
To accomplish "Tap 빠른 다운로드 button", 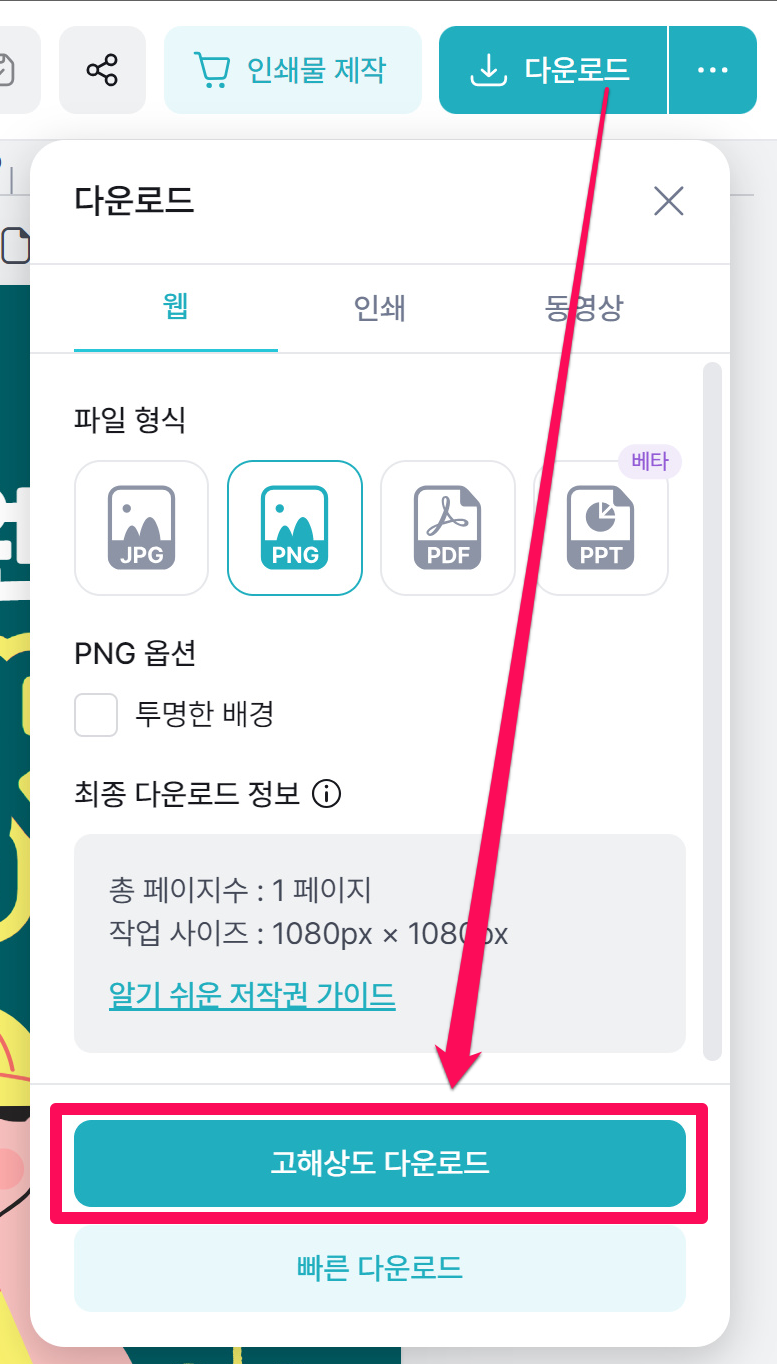I will click(380, 1268).
